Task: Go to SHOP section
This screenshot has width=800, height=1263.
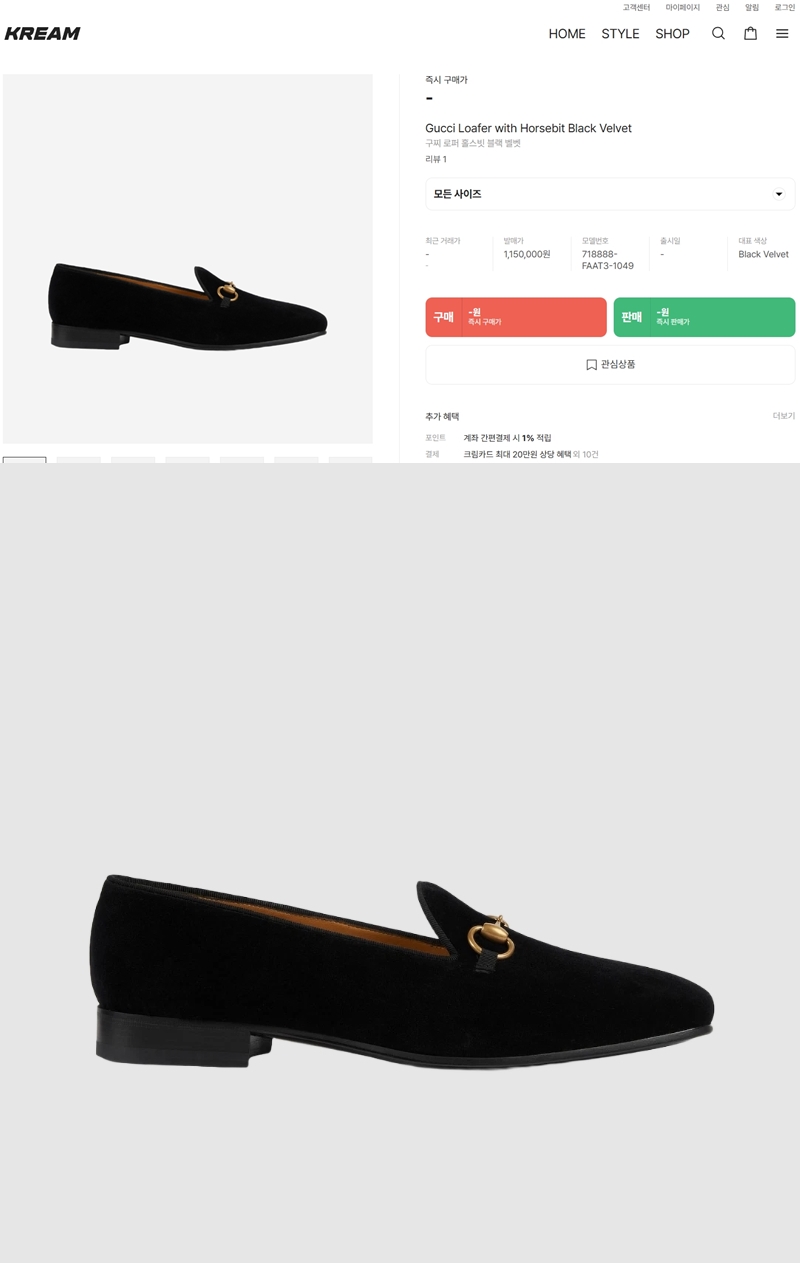Action: (672, 34)
